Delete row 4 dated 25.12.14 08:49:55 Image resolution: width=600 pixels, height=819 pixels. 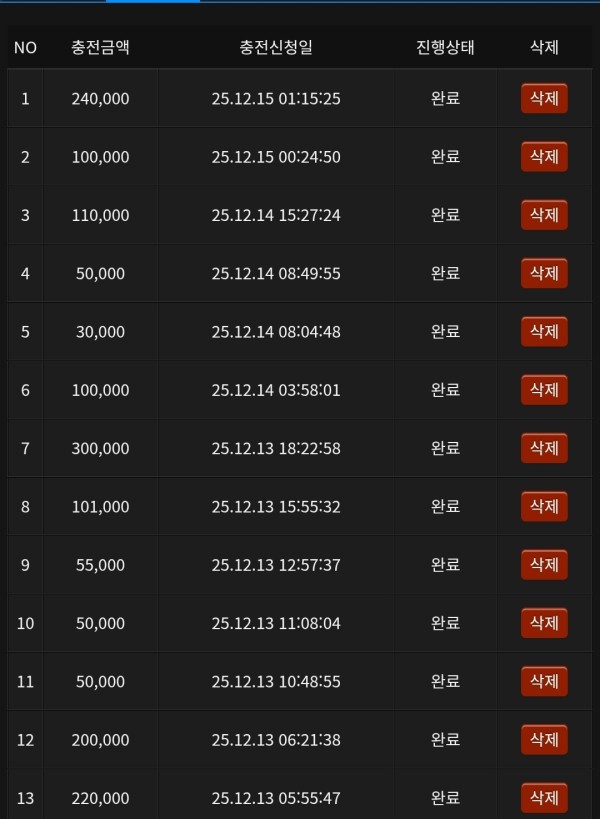544,273
